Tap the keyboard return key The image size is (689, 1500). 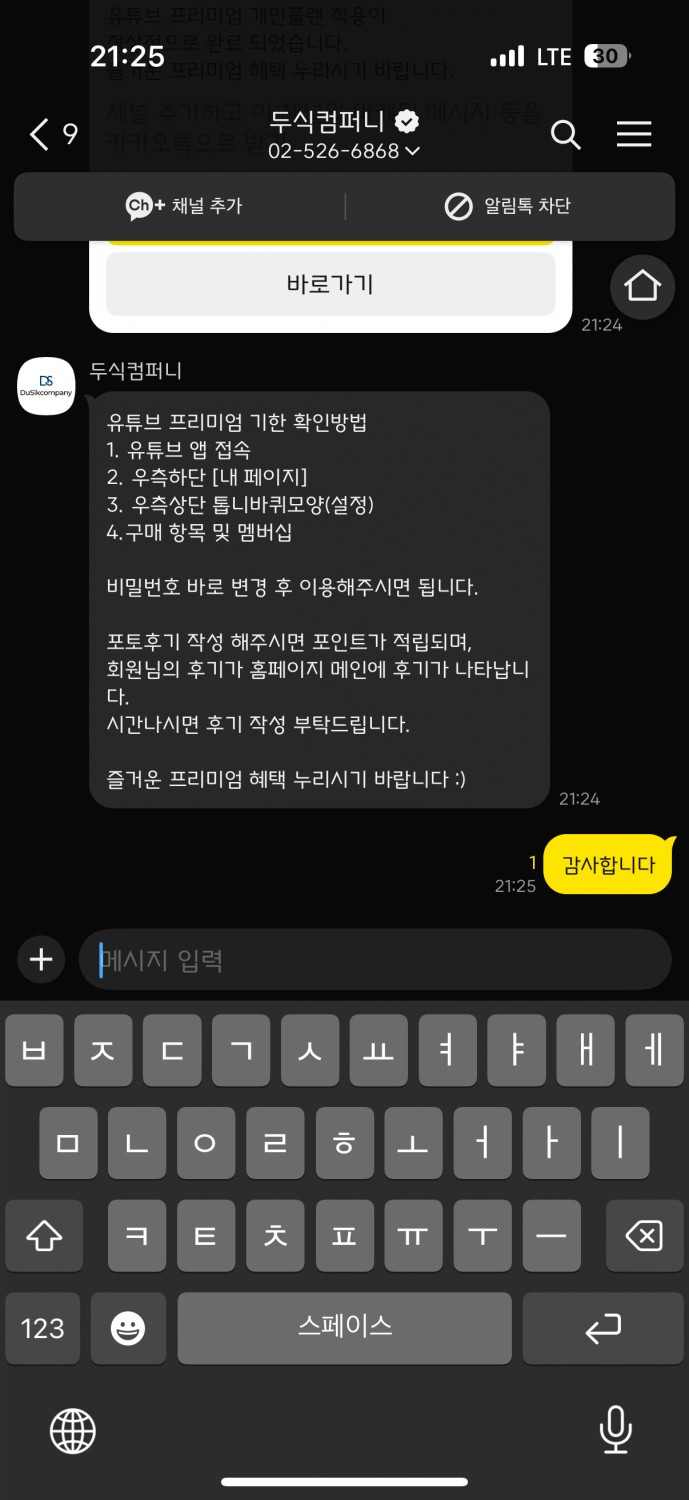tap(603, 1328)
